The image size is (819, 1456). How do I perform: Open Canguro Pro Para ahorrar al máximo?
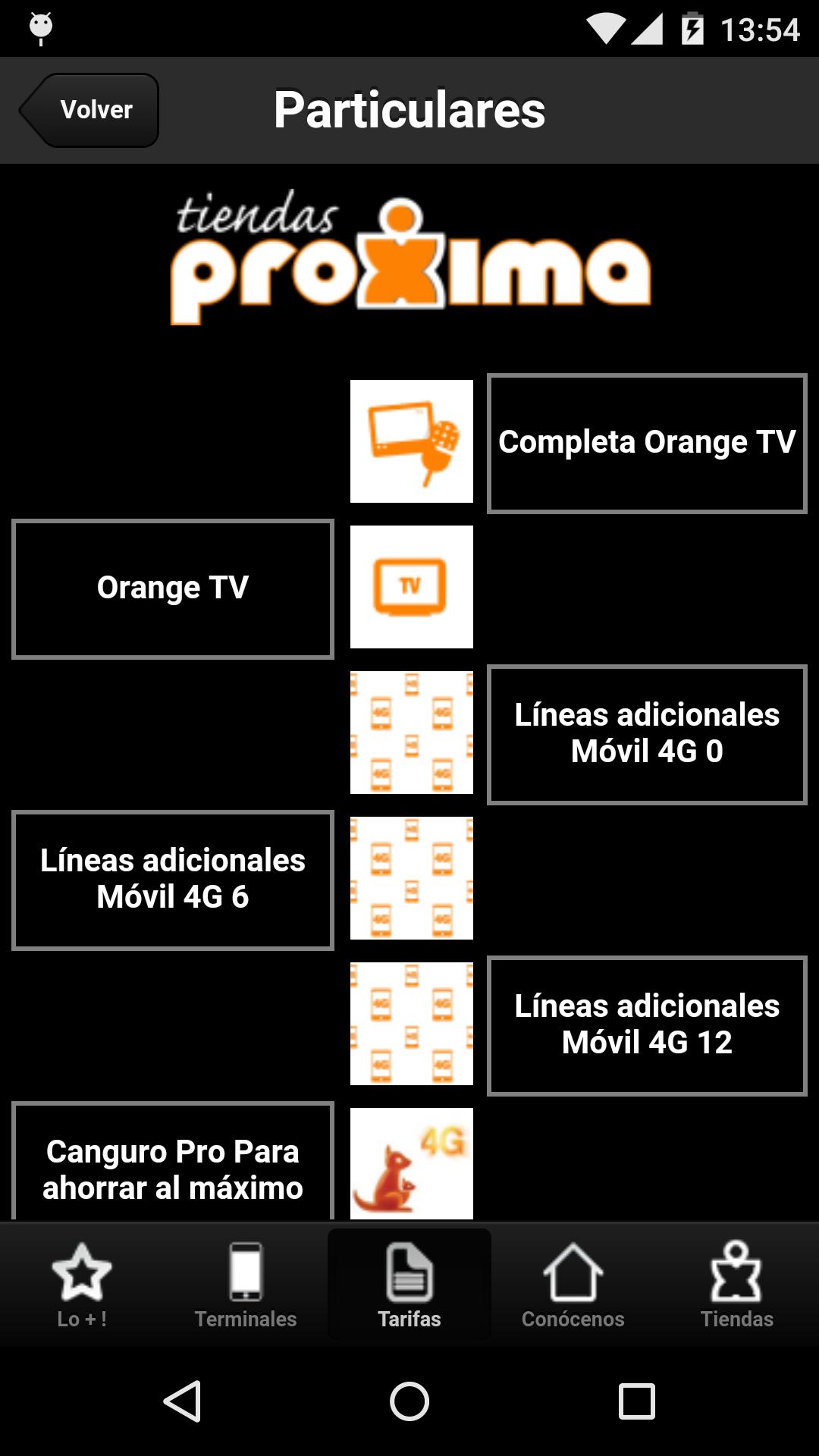[173, 1164]
